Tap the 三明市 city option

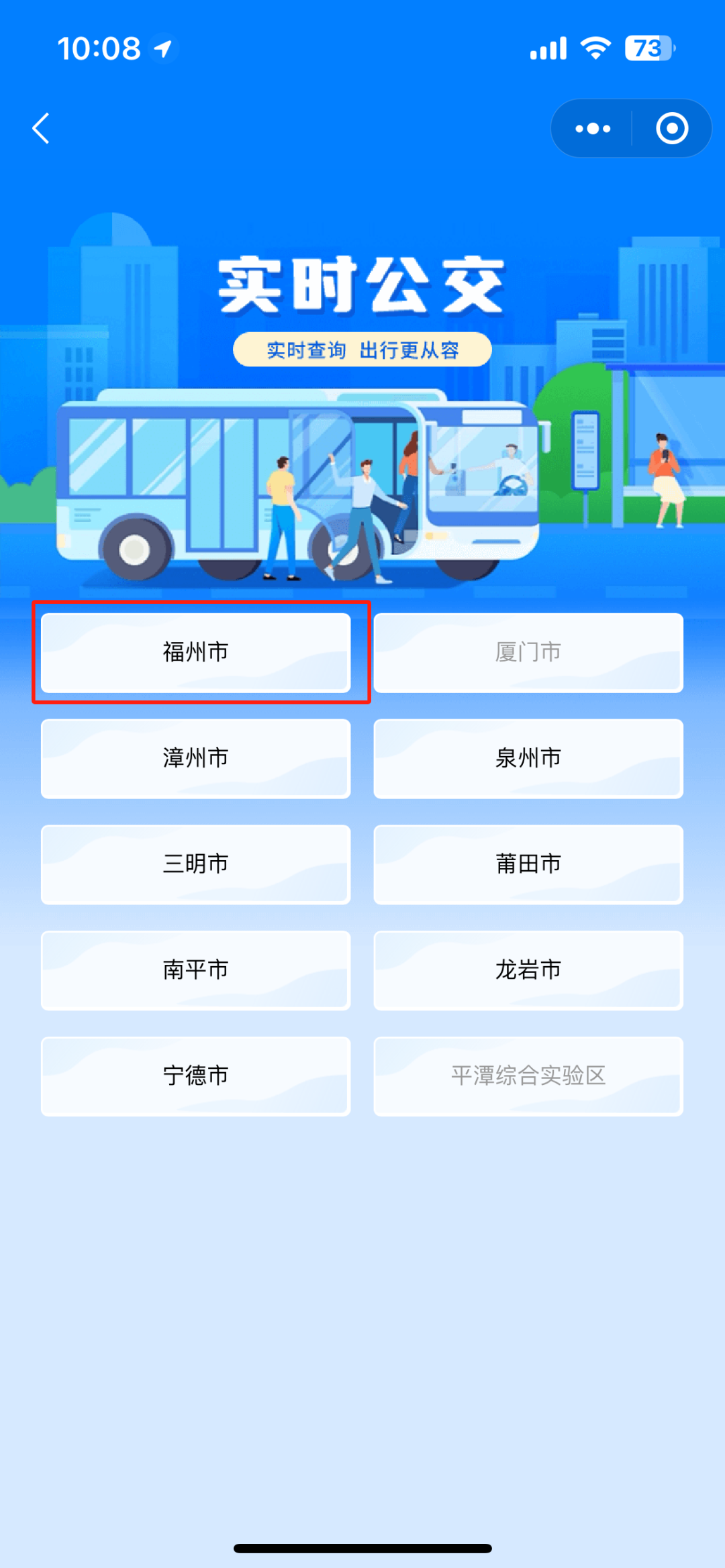pos(195,864)
